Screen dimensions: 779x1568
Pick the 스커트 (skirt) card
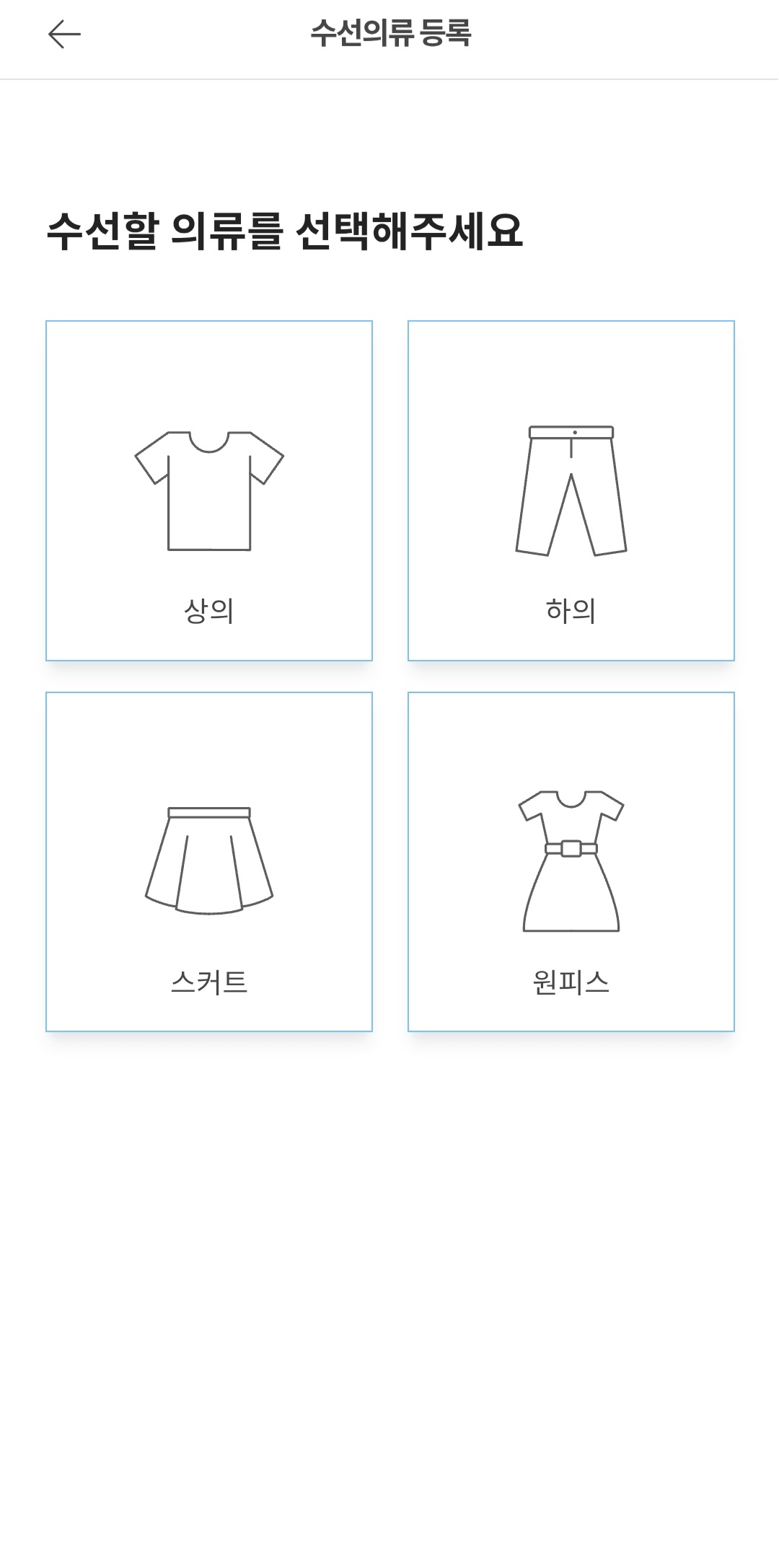coord(209,862)
